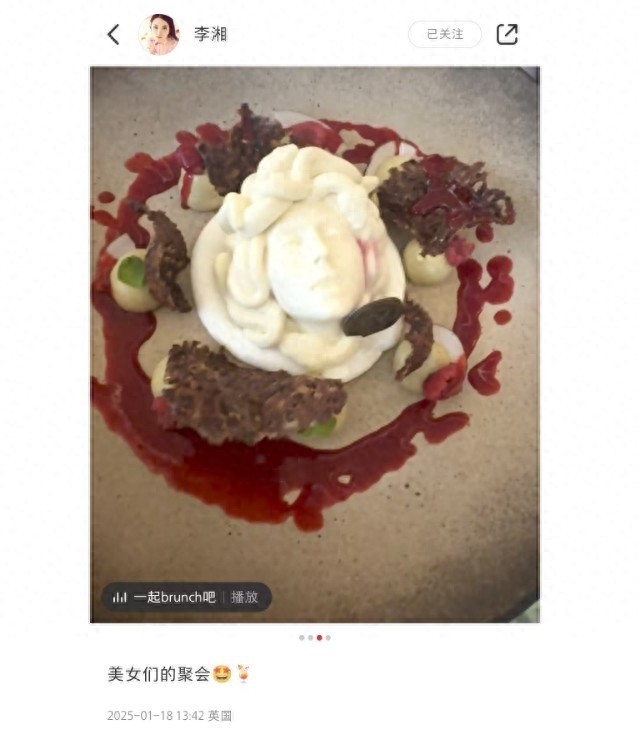
Task: Tap the 已关注 follow button
Action: pyautogui.click(x=444, y=34)
